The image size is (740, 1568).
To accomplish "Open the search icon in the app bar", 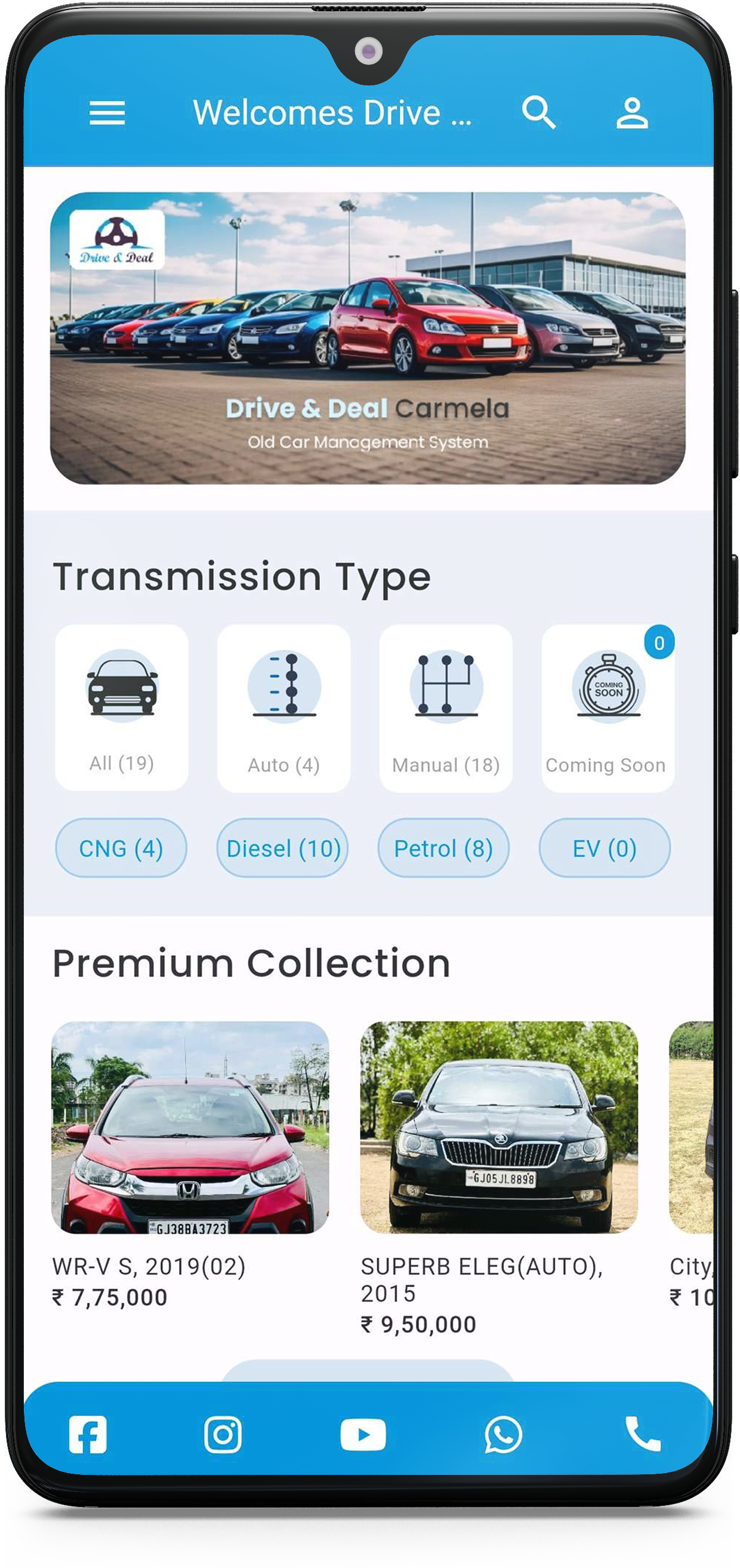I will 538,113.
